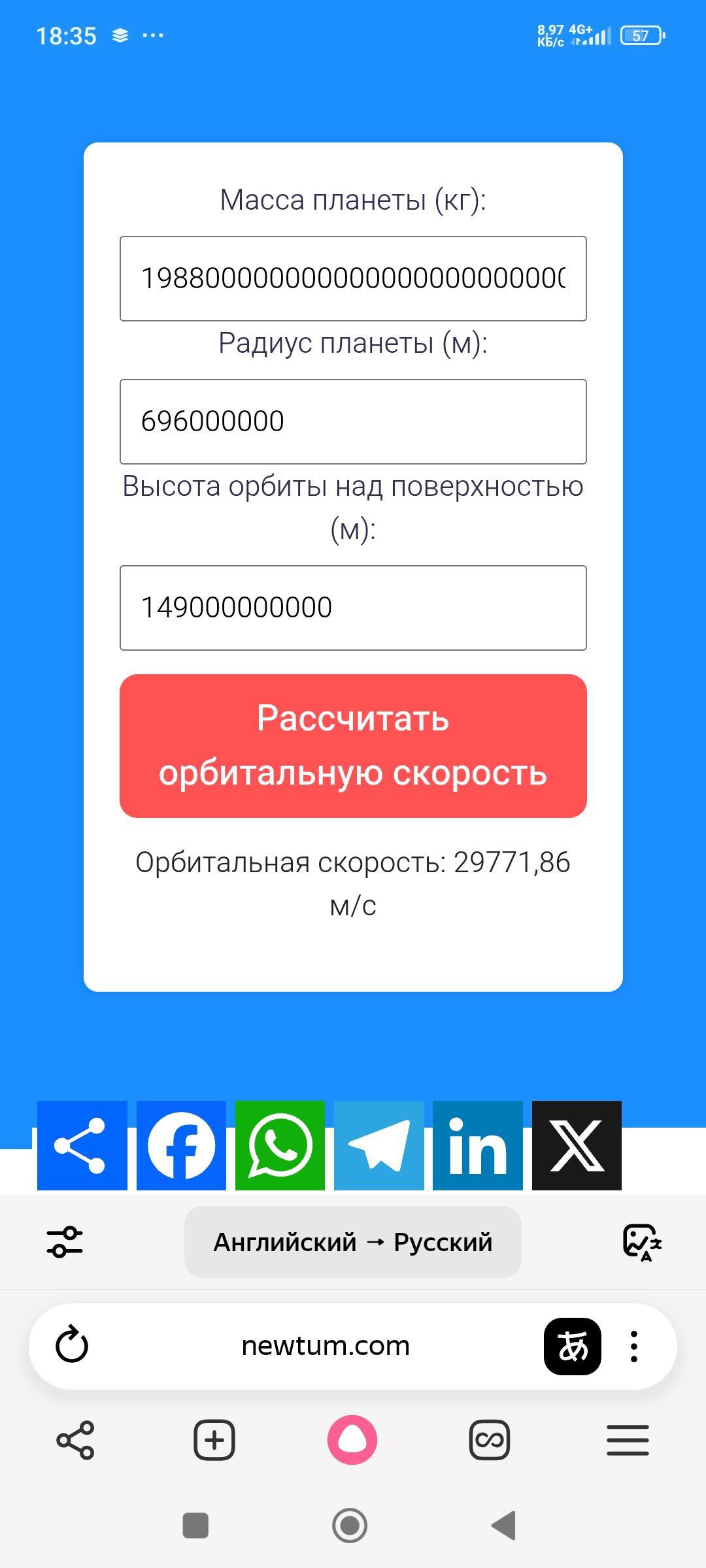Share the page via WhatsApp
Viewport: 706px width, 1568px height.
click(x=280, y=1145)
